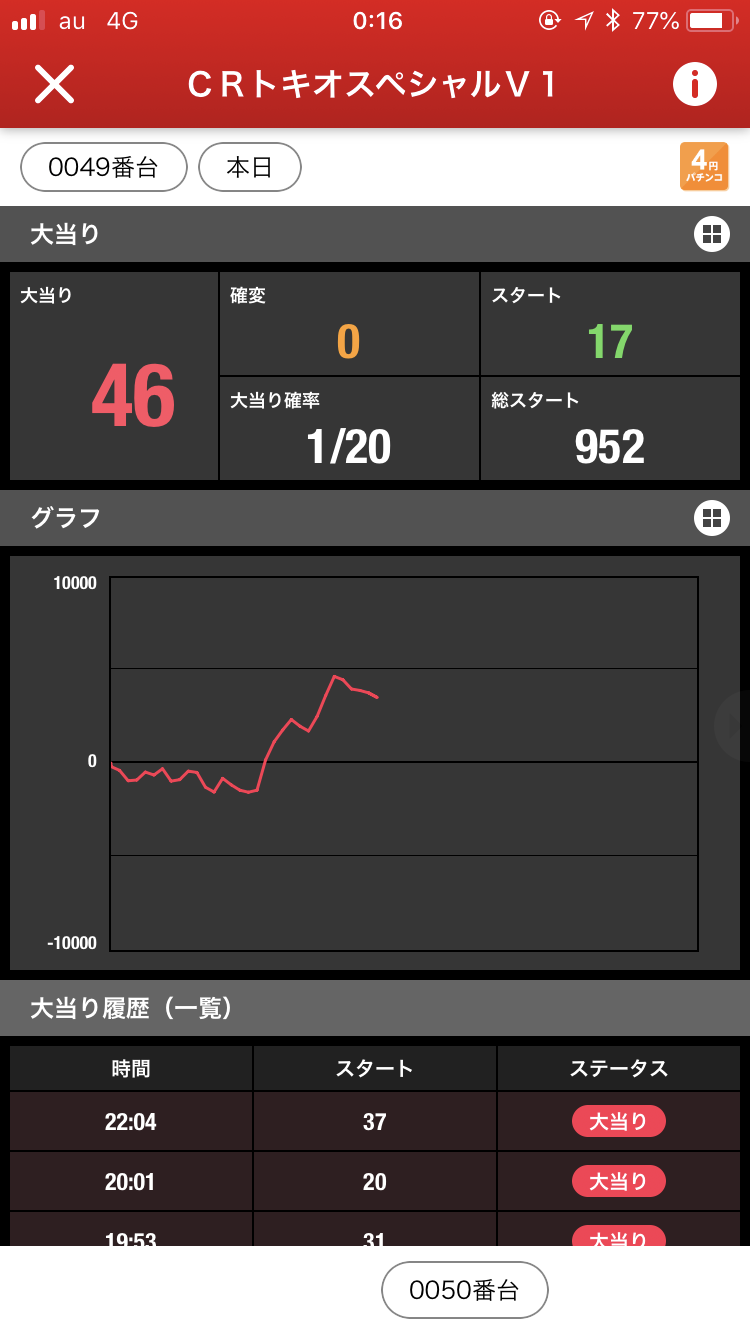This screenshot has width=750, height=1334.
Task: Go to the next graph using the arrow
Action: coord(735,727)
